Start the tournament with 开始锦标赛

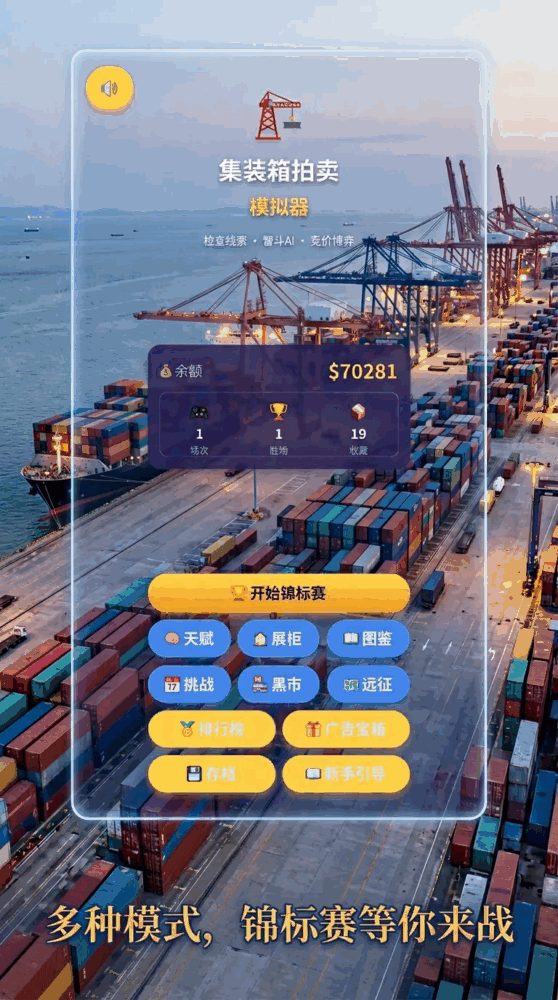279,593
